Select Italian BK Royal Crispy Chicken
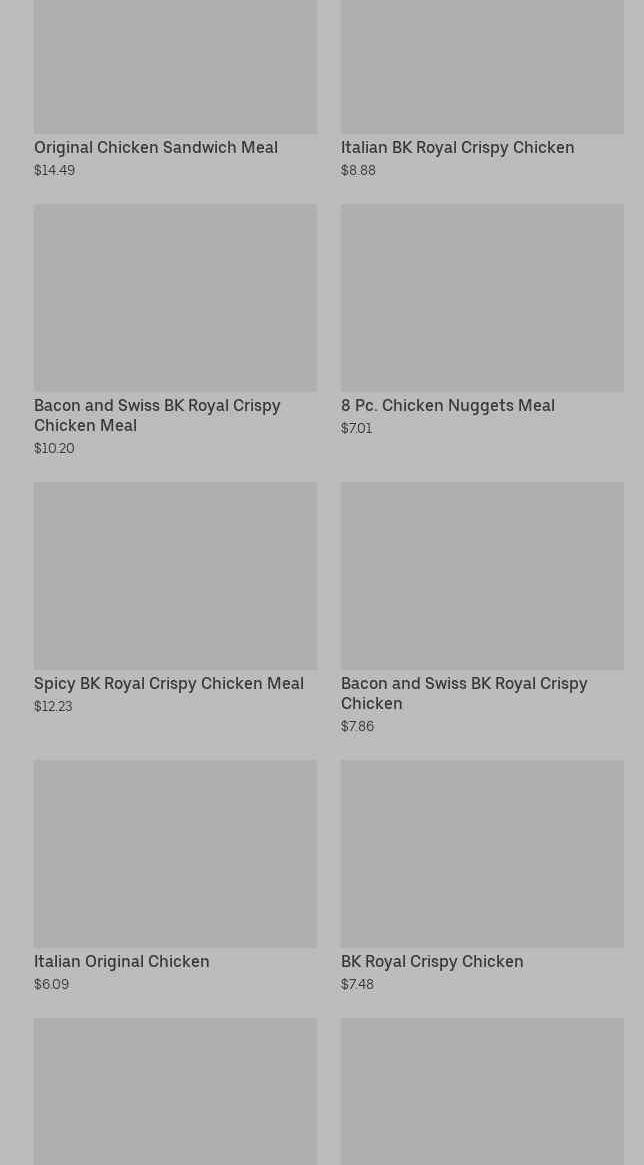This screenshot has width=644, height=1165. coord(482,89)
